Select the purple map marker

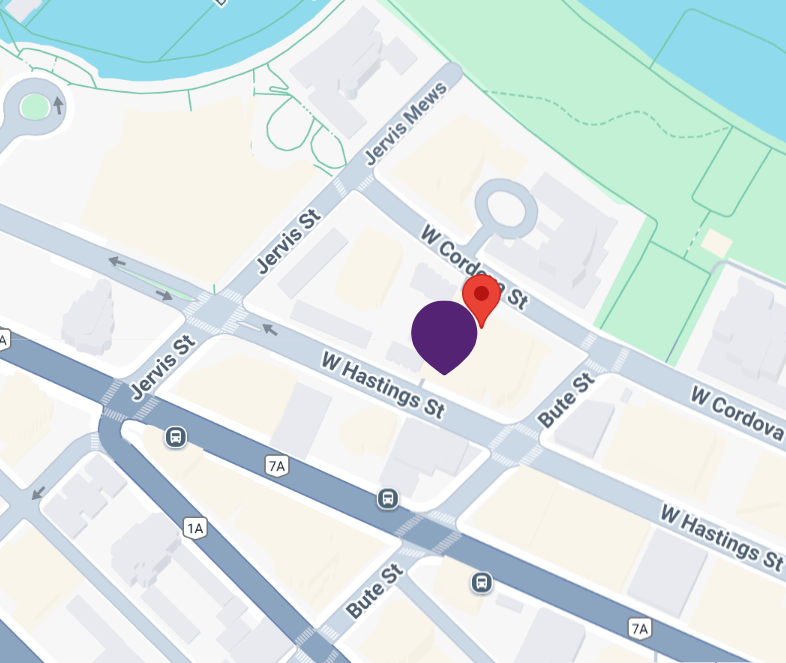click(444, 335)
